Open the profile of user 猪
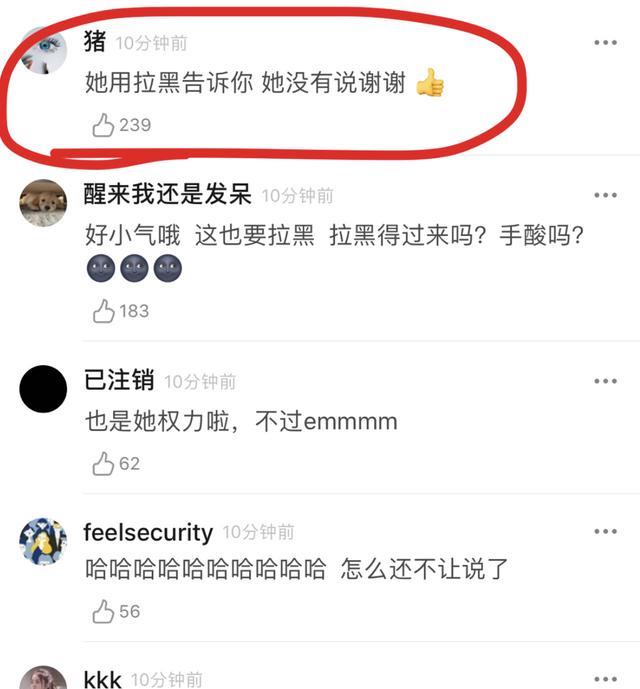The width and height of the screenshot is (640, 689). click(43, 52)
